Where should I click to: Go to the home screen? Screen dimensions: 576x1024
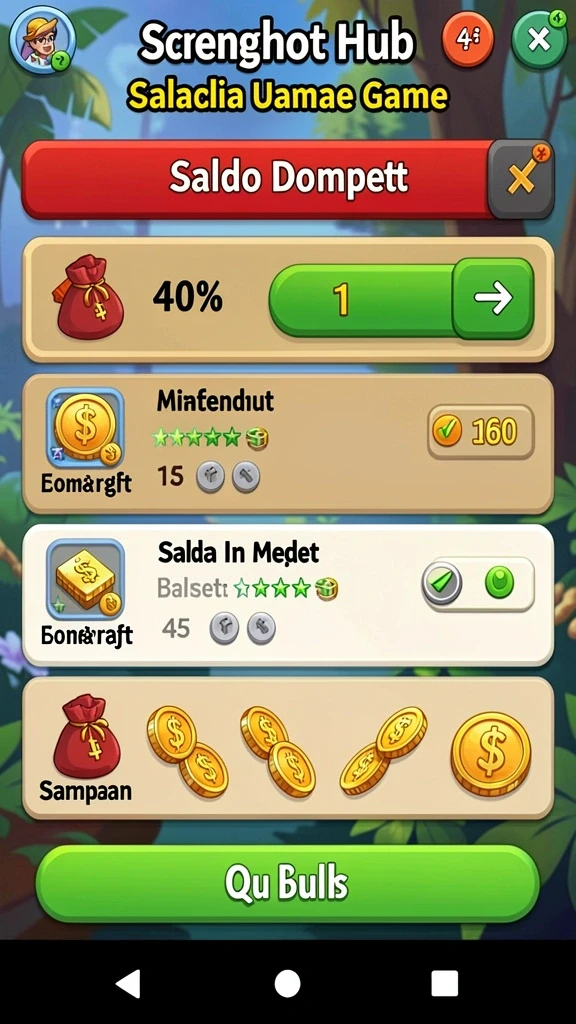tap(287, 983)
